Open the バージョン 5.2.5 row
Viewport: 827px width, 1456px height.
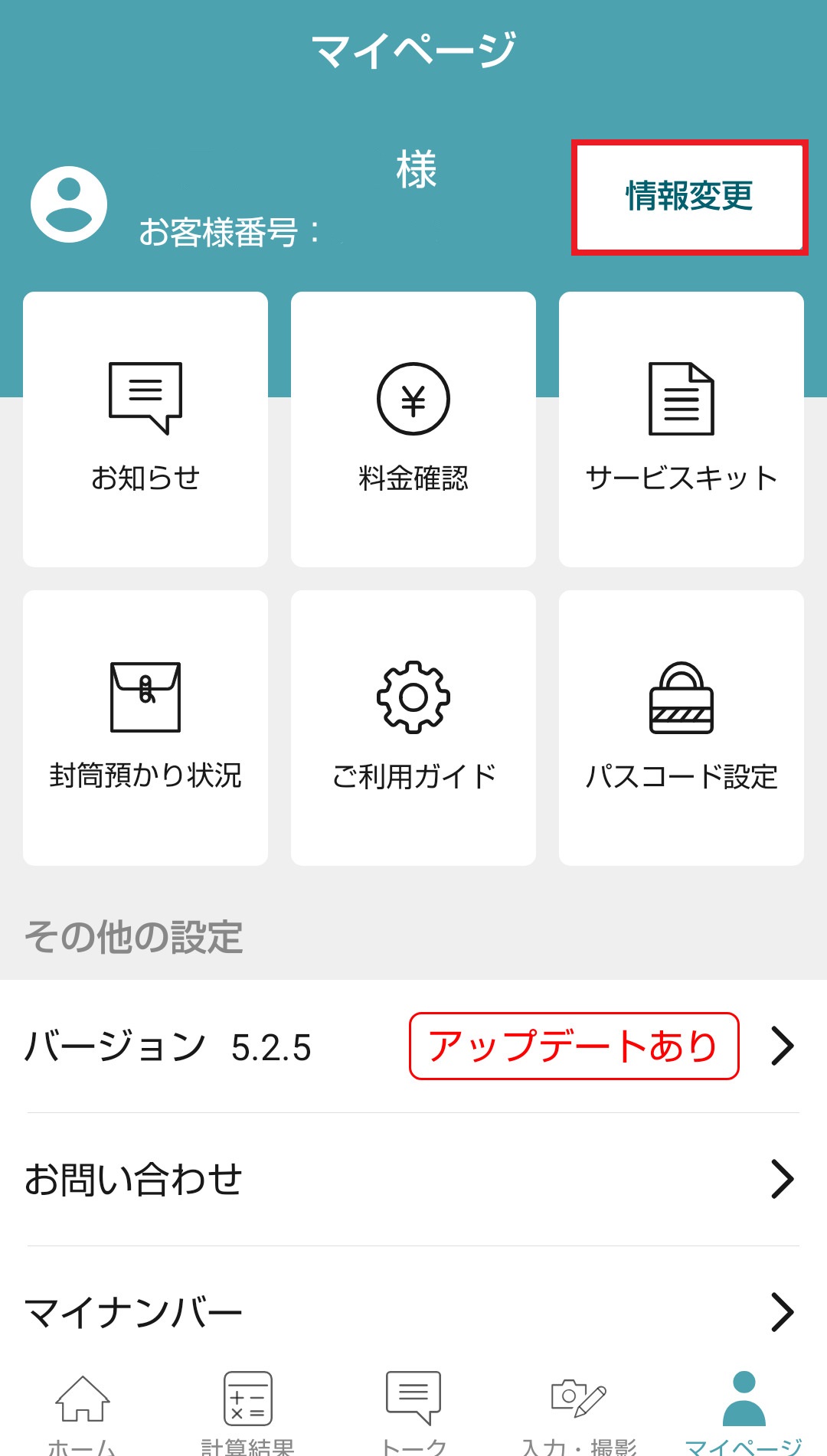coord(413,1046)
